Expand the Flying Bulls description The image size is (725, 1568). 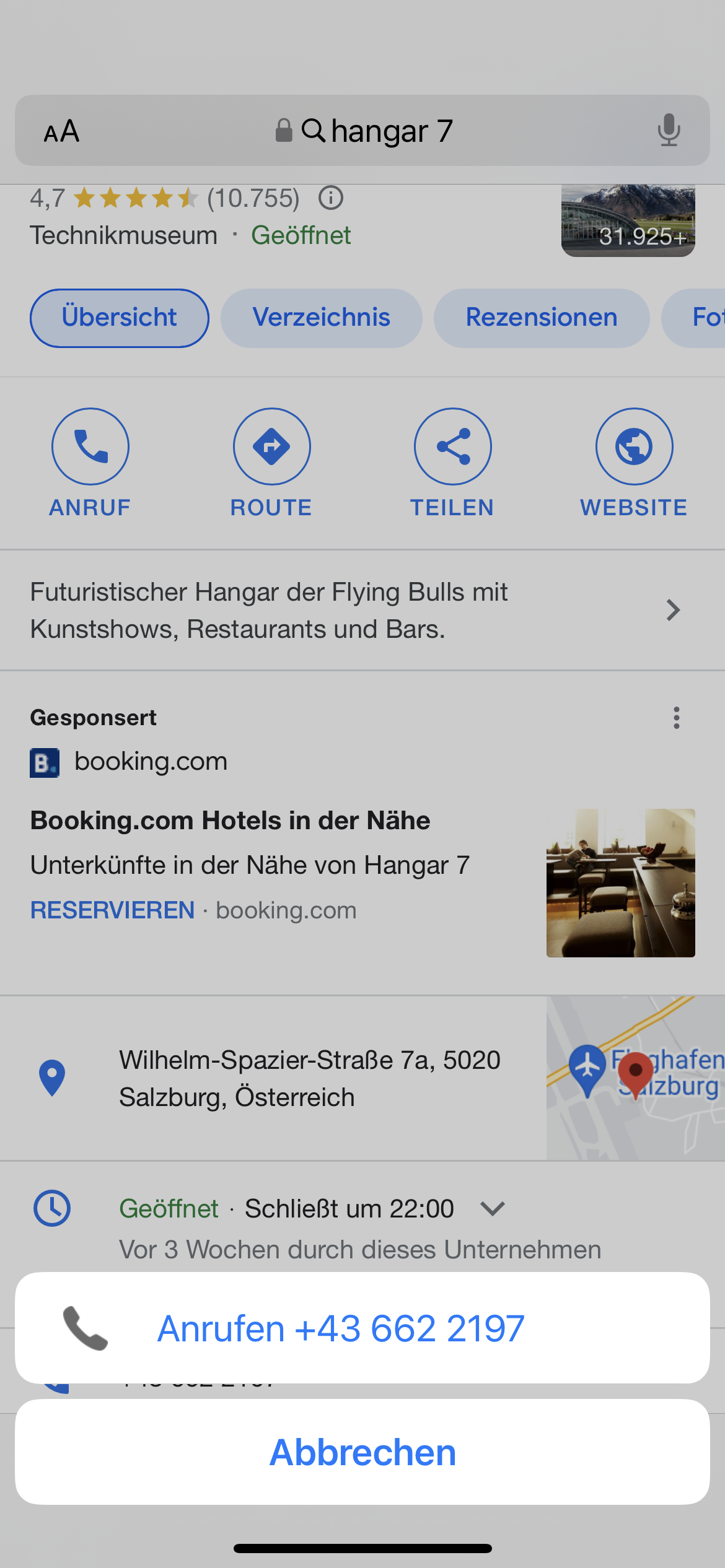[672, 610]
